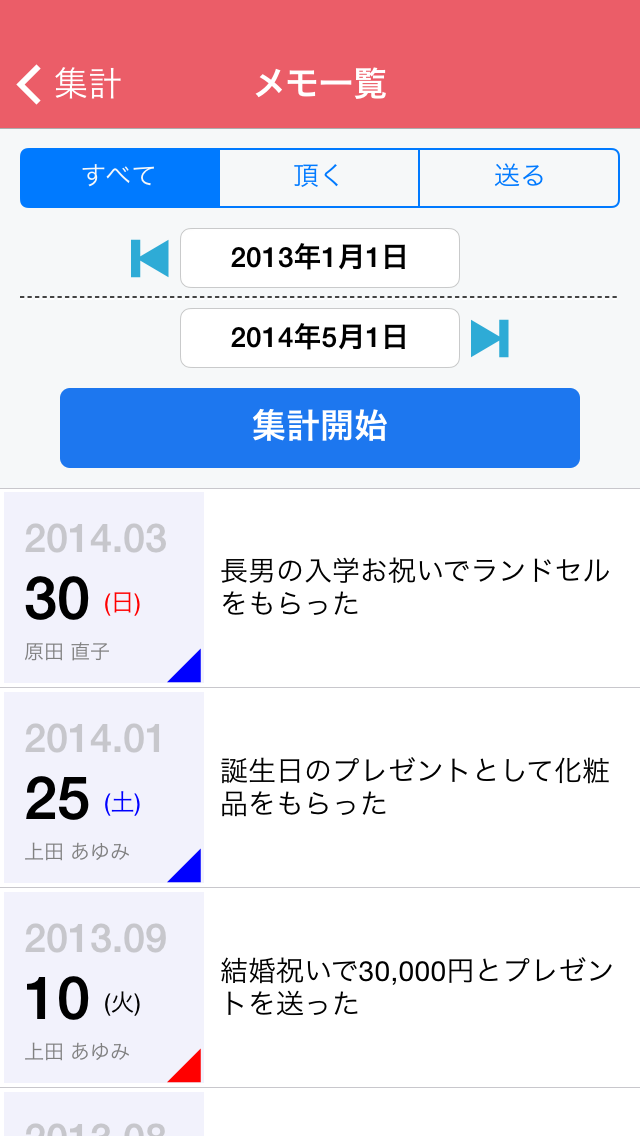Tap the 集計開始 button

(320, 427)
